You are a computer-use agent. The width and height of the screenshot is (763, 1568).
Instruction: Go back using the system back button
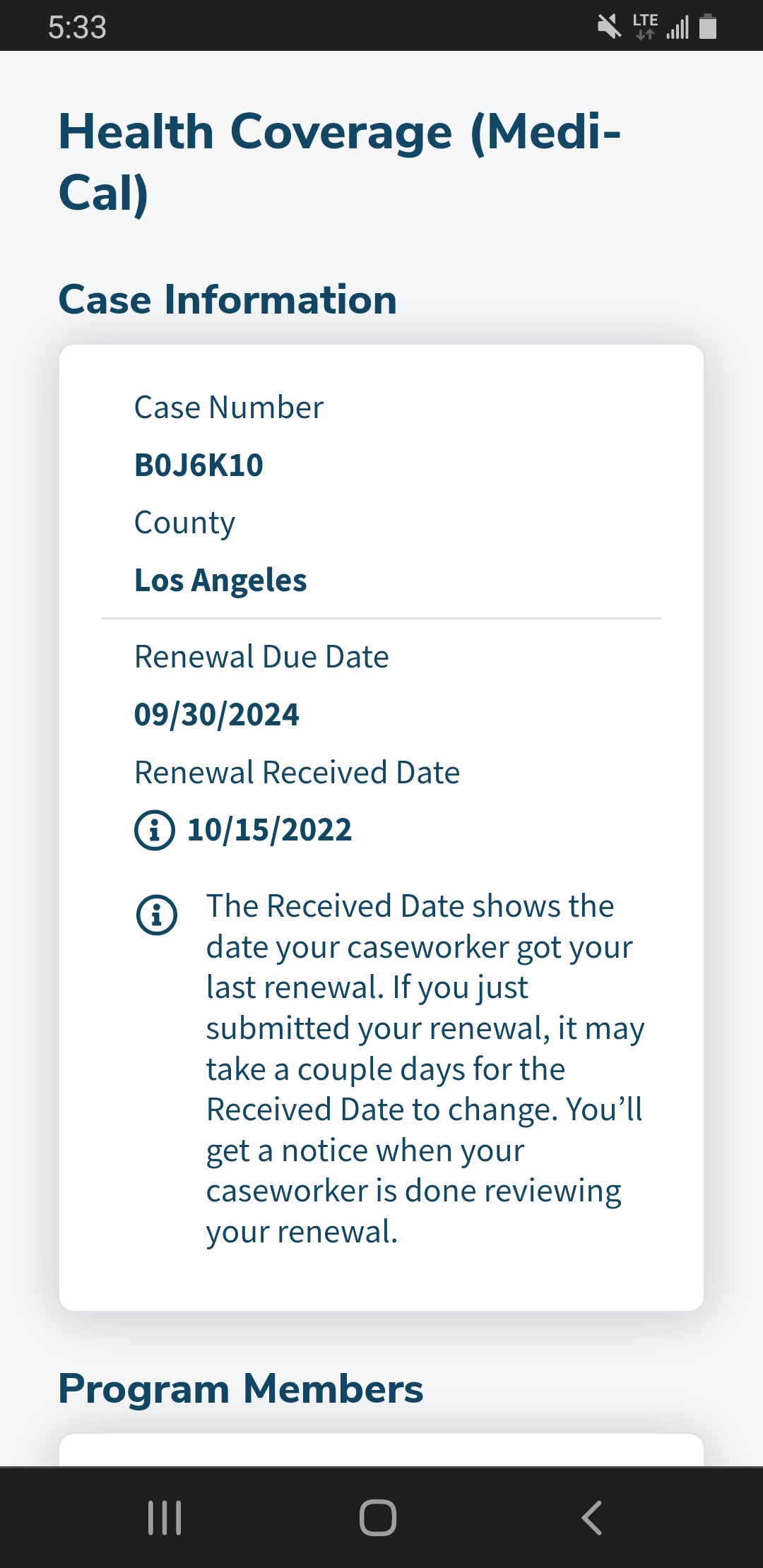click(x=591, y=1518)
